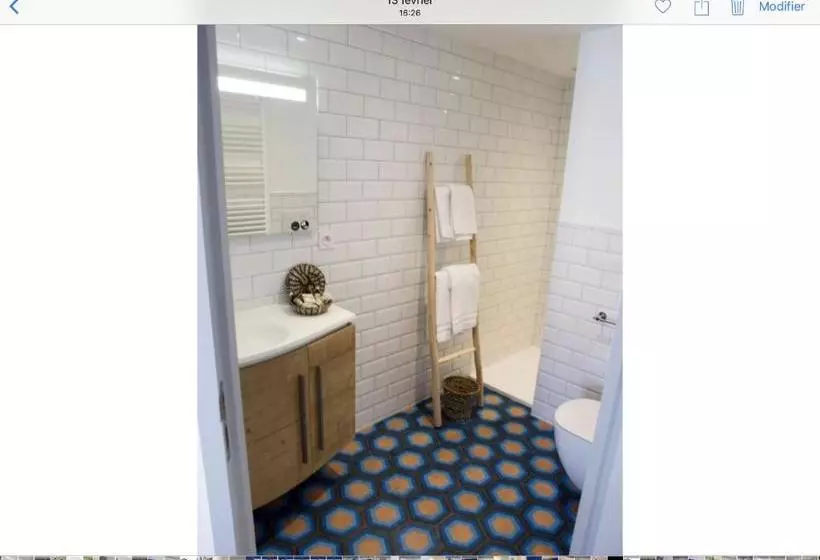
Task: Share this bathroom photo
Action: (x=701, y=7)
